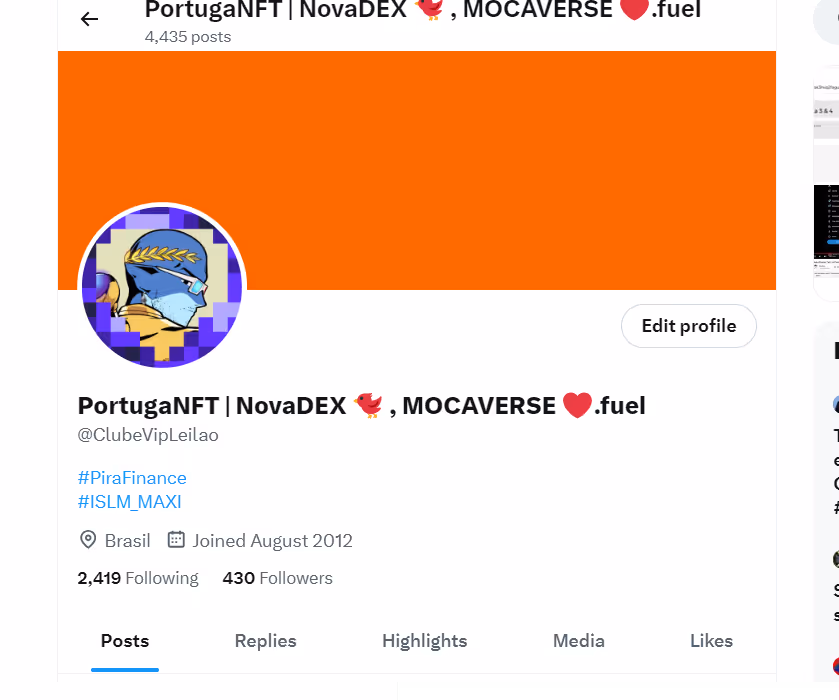Viewport: 839px width, 700px height.
Task: Open the Edit profile button
Action: click(x=688, y=326)
